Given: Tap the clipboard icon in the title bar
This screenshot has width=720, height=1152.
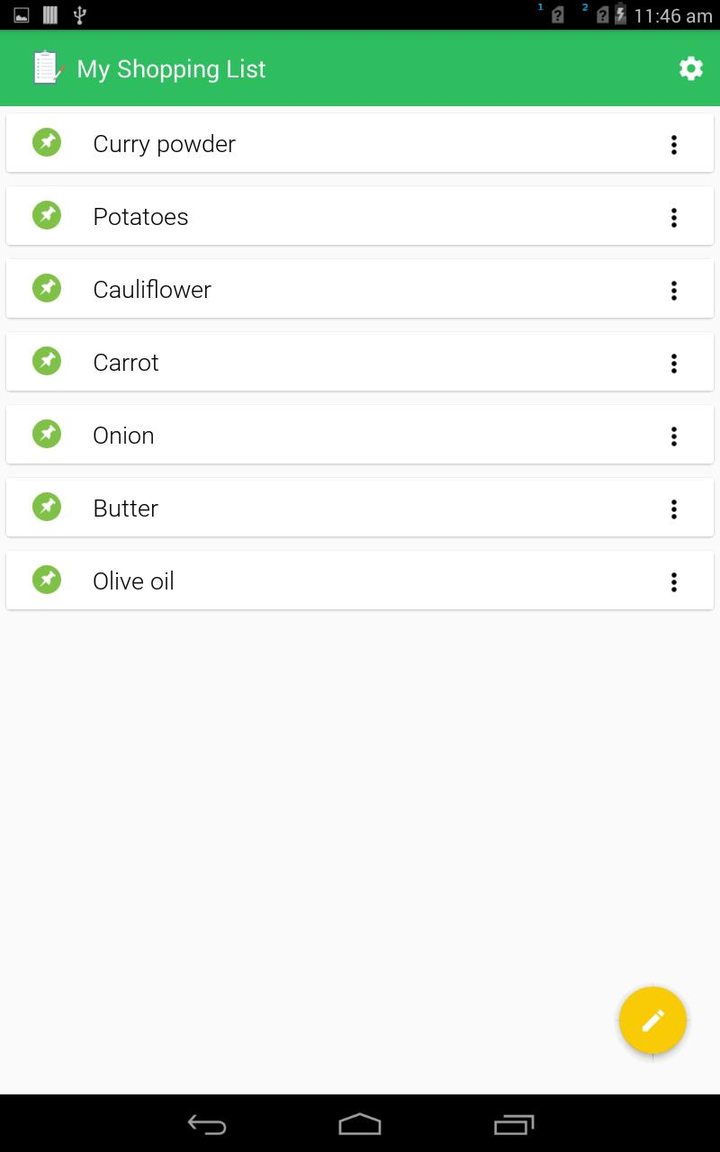Looking at the screenshot, I should pos(45,68).
